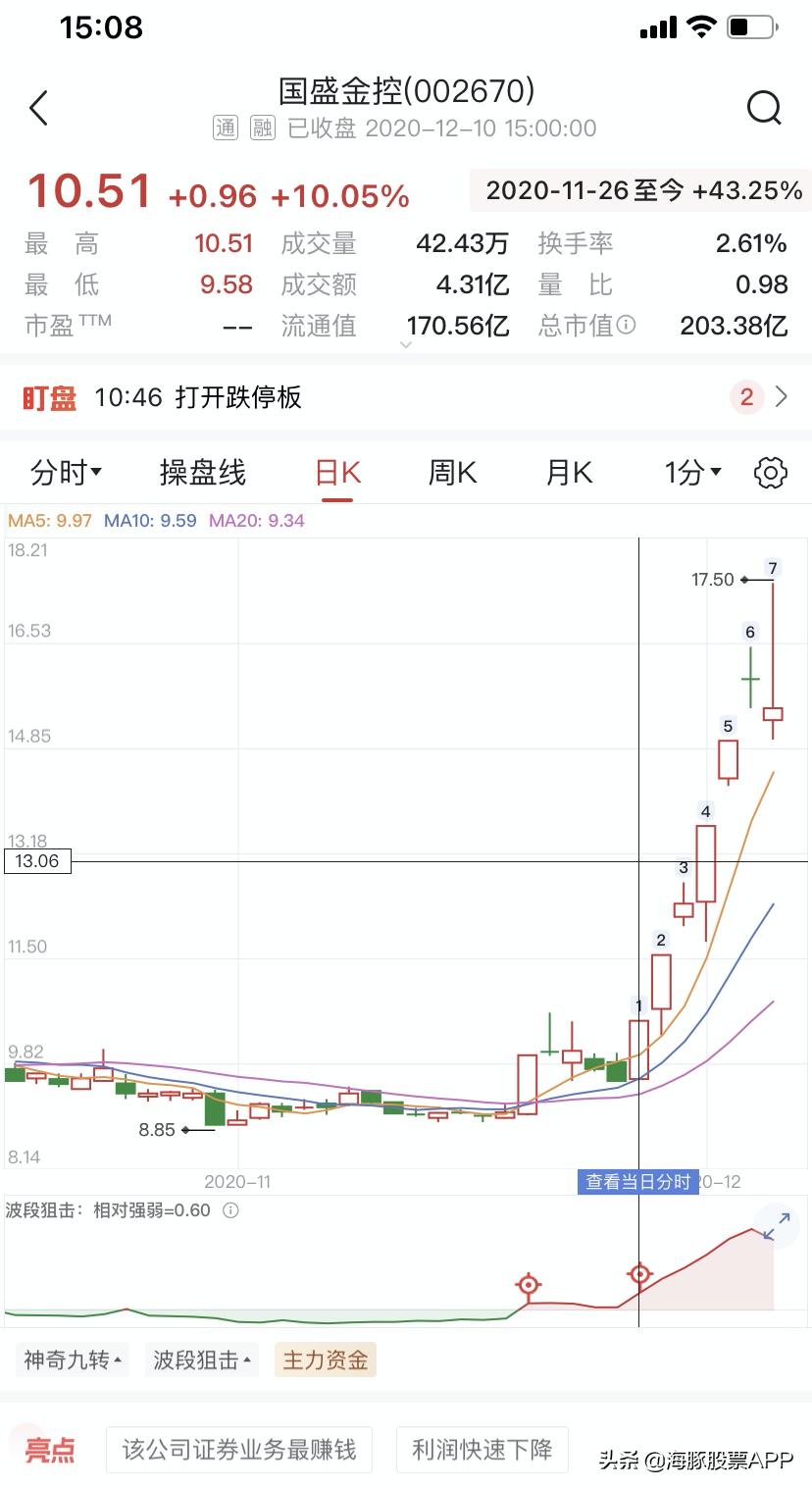812x1489 pixels.
Task: Expand the quote details with the down chevron
Action: click(x=405, y=345)
